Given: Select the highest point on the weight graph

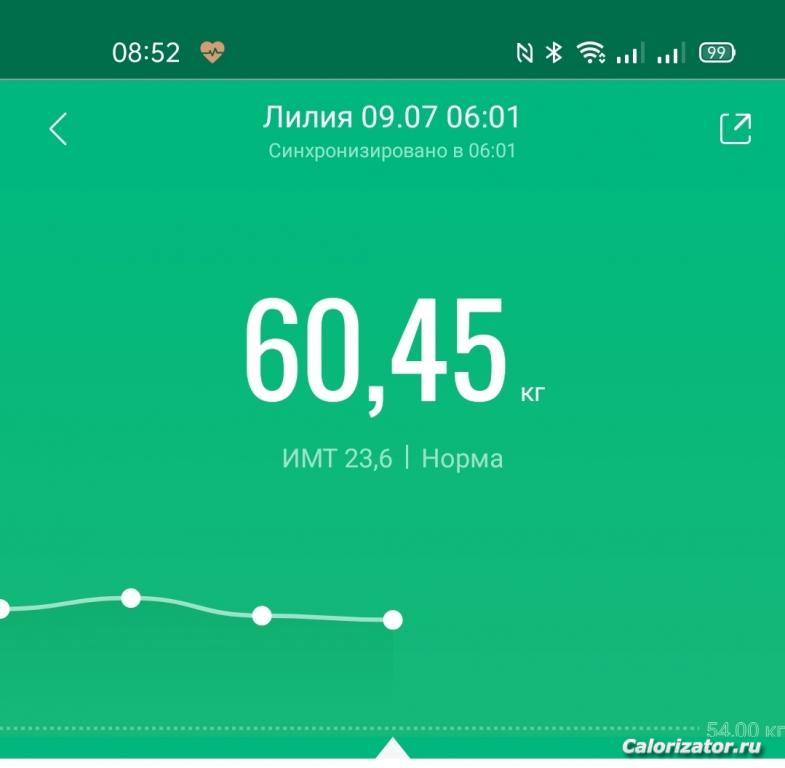Looking at the screenshot, I should click(x=131, y=598).
